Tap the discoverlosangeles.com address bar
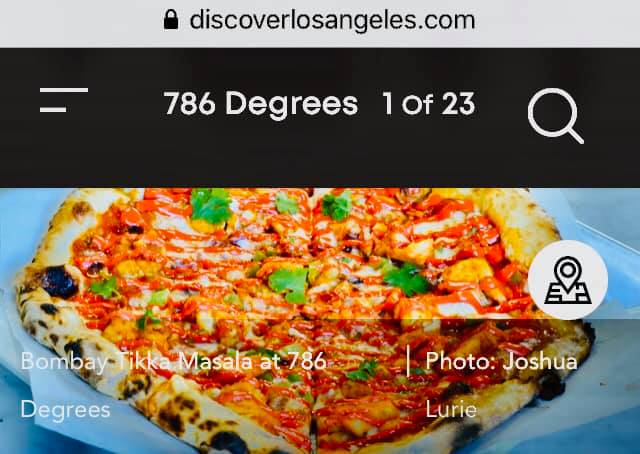 tap(320, 20)
